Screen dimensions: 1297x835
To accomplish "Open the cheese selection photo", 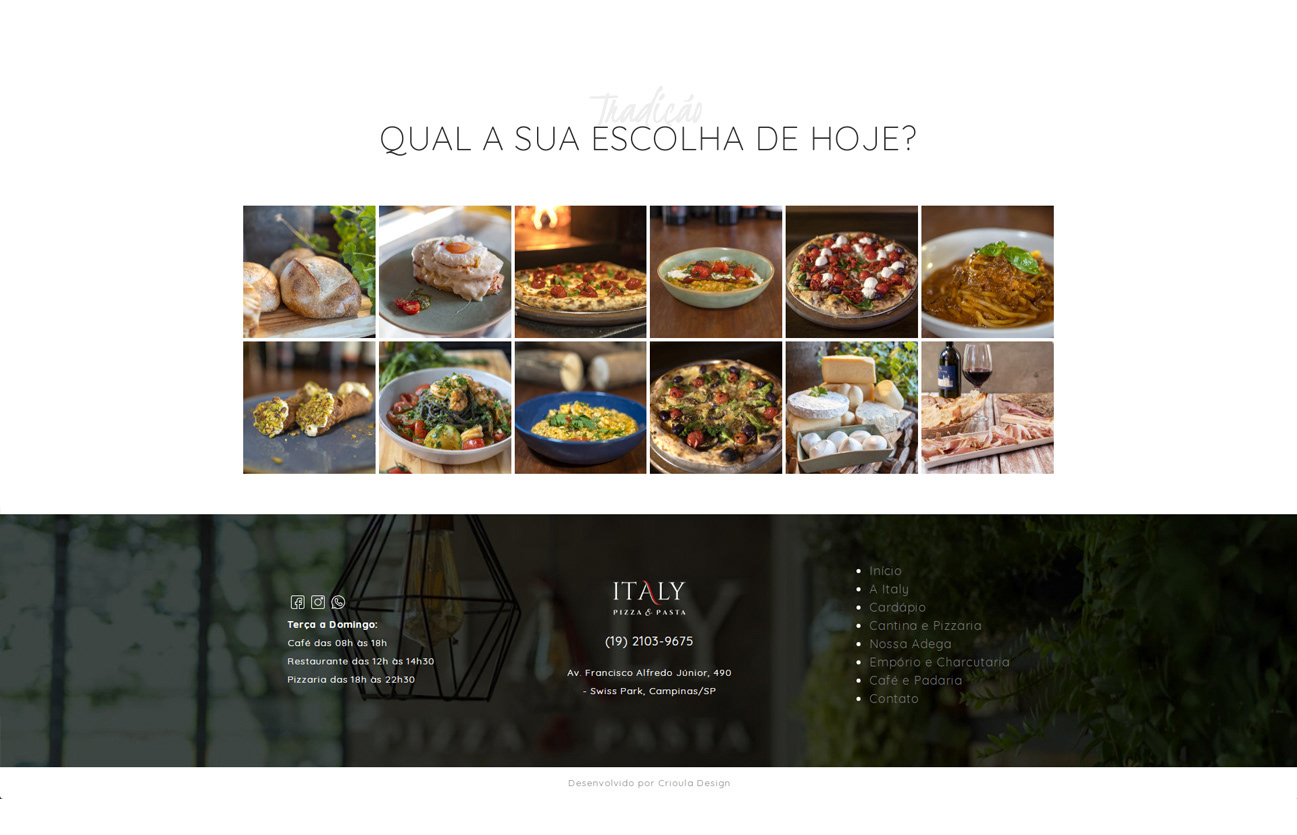I will pyautogui.click(x=851, y=408).
